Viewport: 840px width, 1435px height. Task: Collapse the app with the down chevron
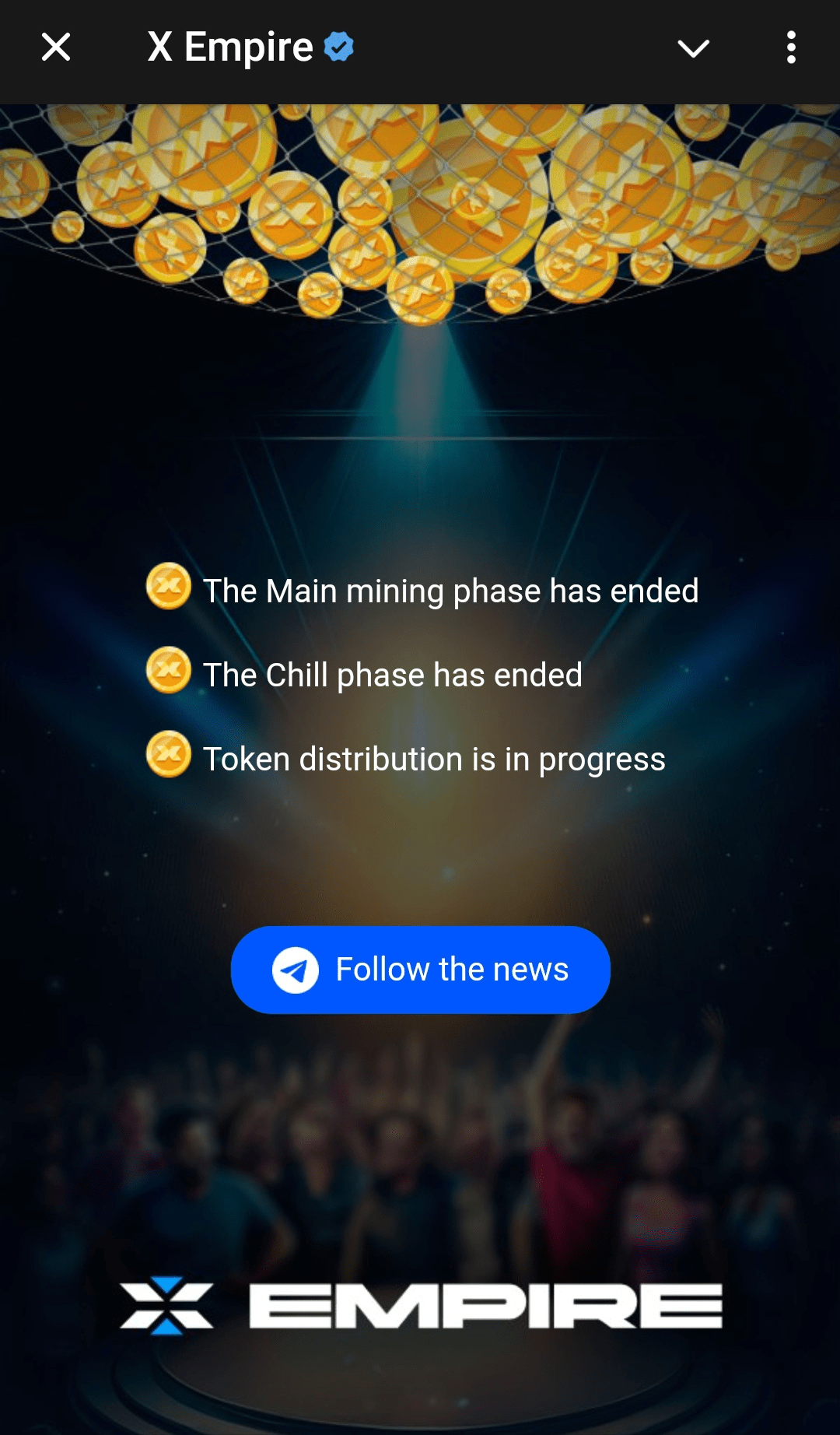tap(693, 49)
